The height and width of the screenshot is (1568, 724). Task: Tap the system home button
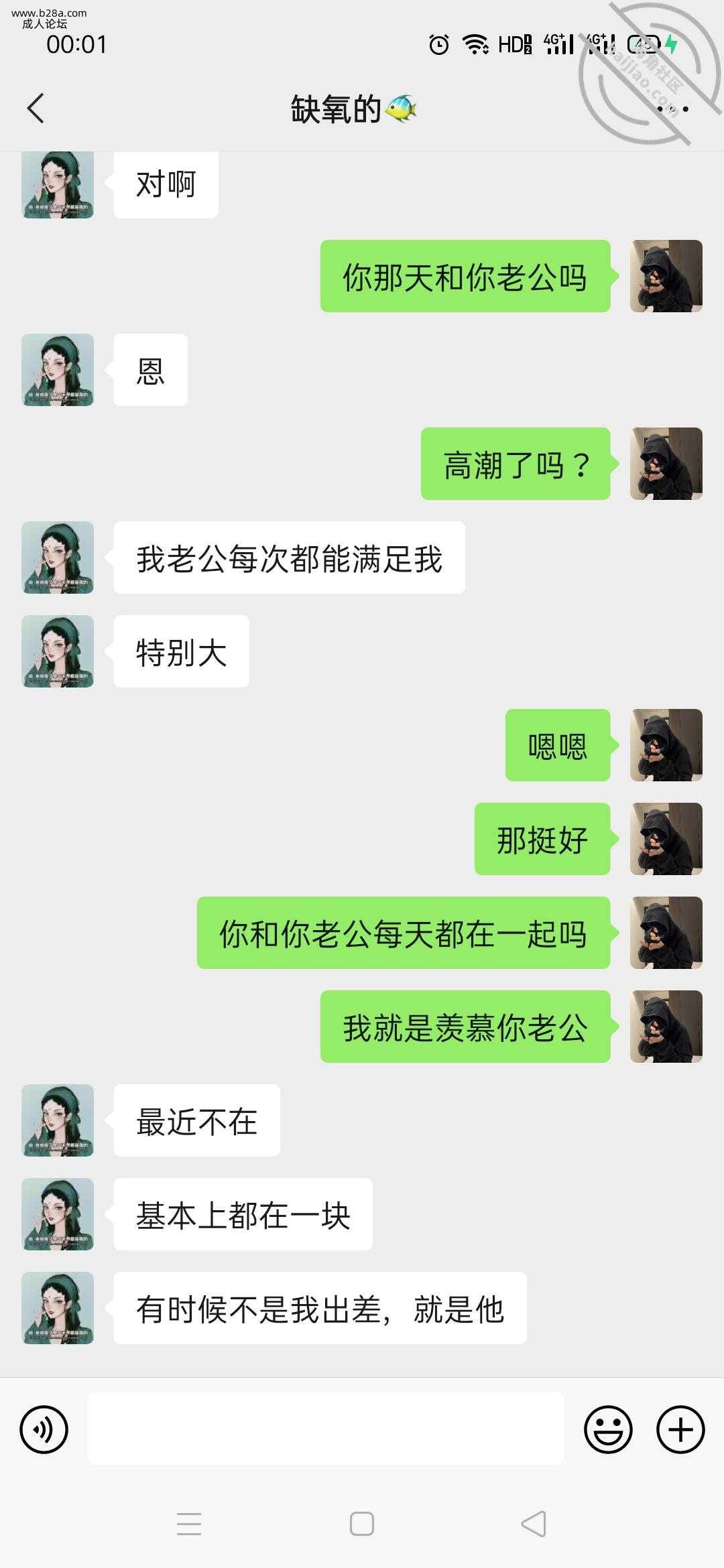(362, 1524)
